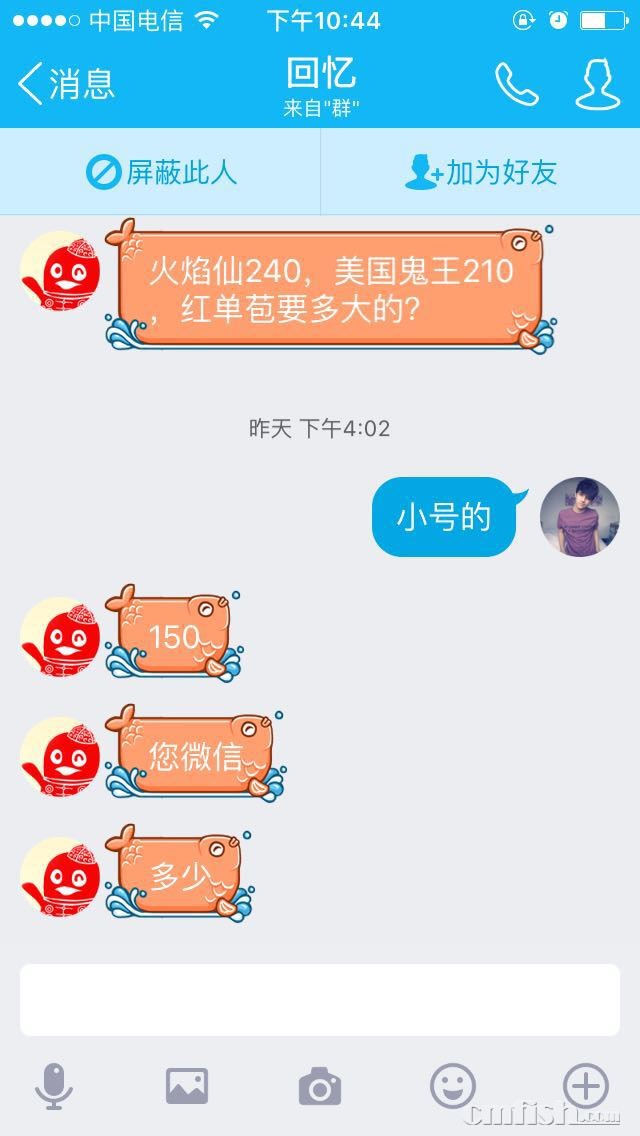Open sender's avatar beside the 150 message
This screenshot has width=640, height=1136.
tap(60, 637)
